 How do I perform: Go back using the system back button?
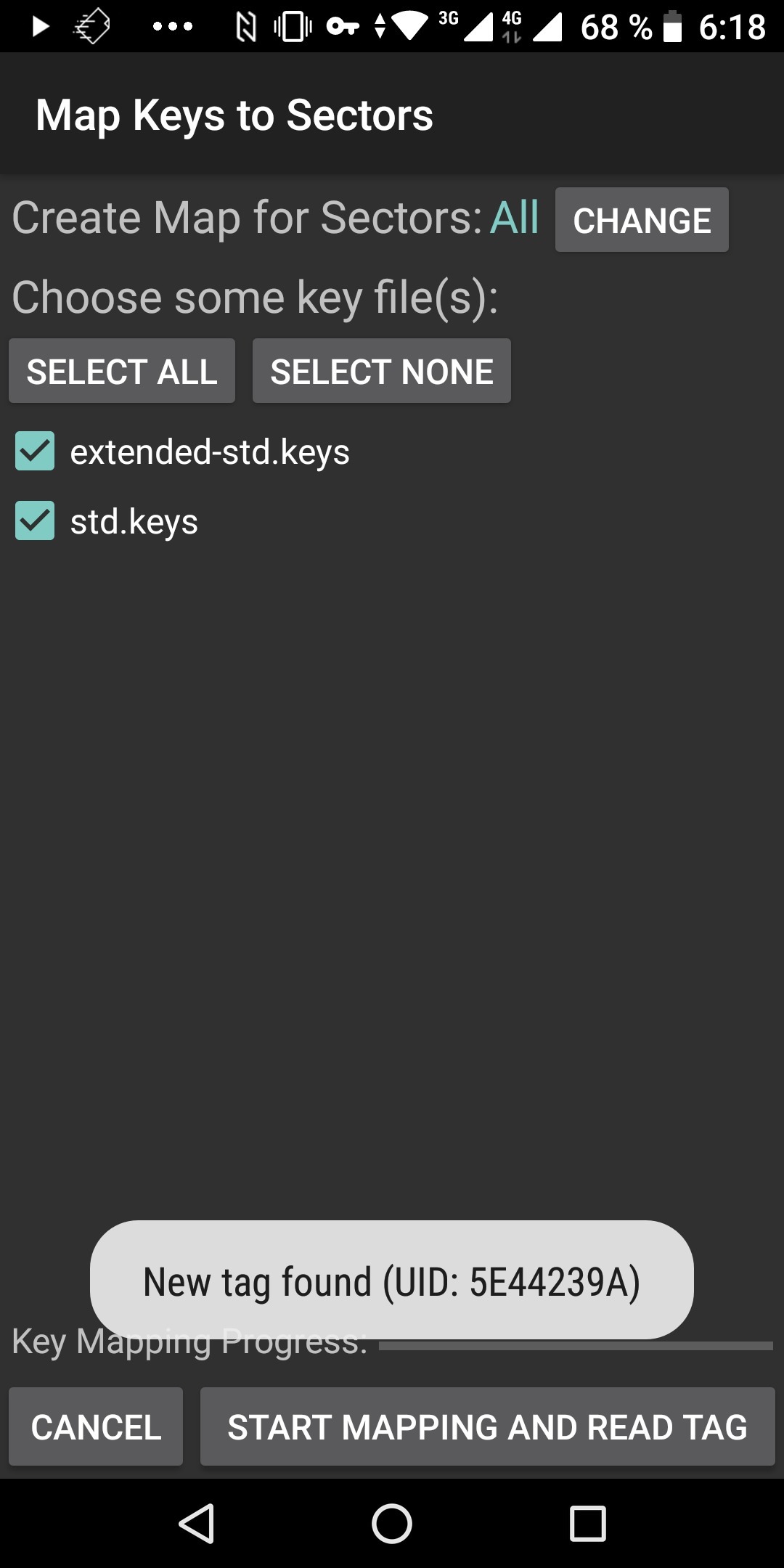(196, 1523)
